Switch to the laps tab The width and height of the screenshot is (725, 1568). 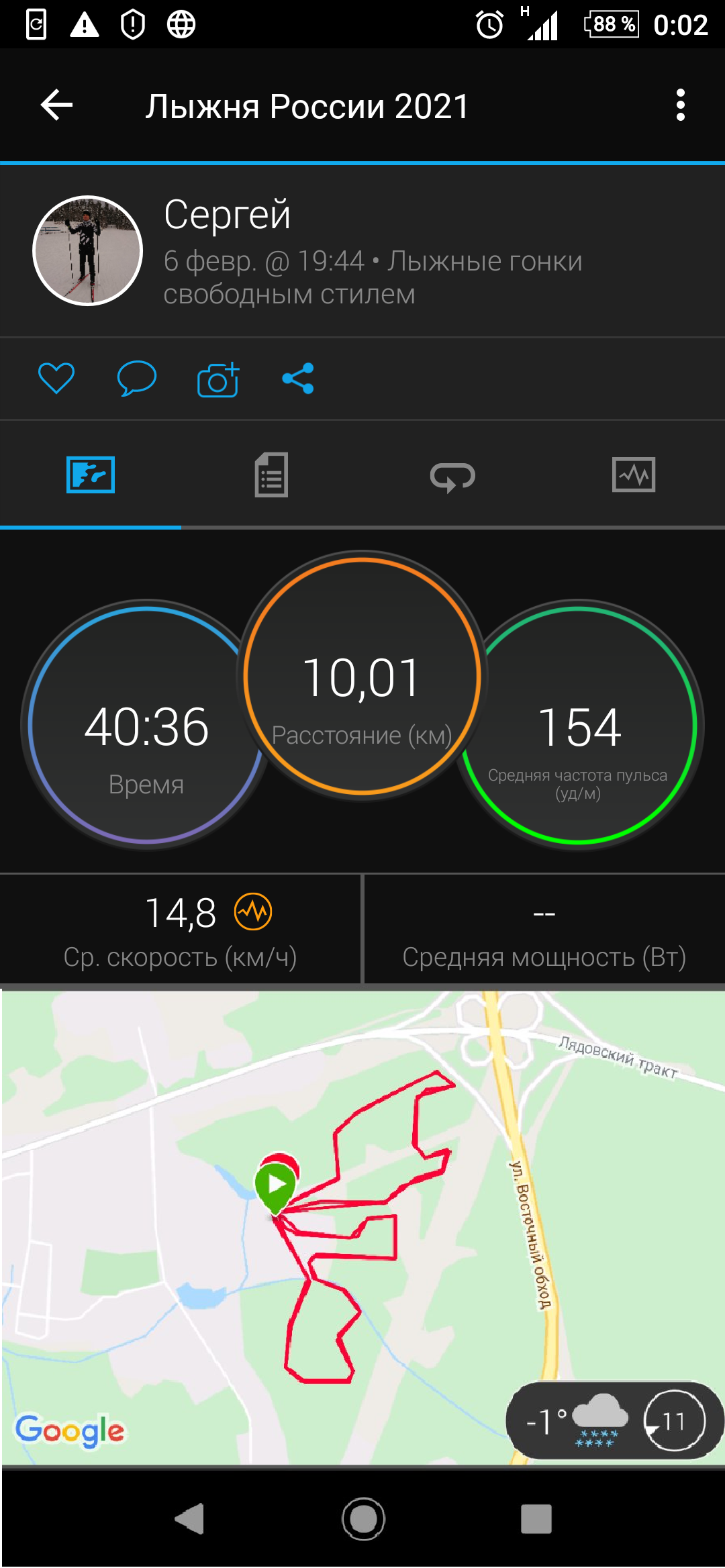(x=452, y=477)
